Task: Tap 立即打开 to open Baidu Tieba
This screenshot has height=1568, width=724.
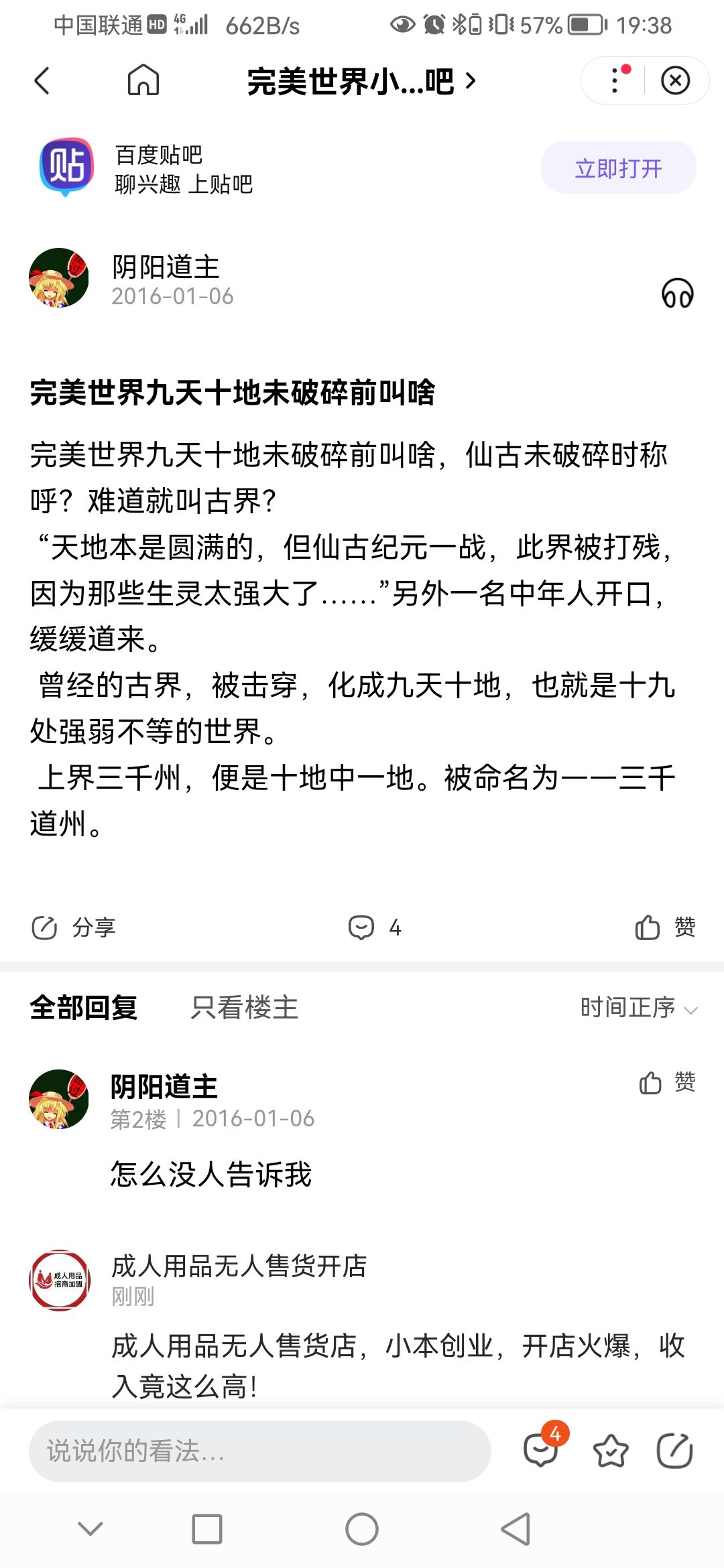Action: (618, 168)
